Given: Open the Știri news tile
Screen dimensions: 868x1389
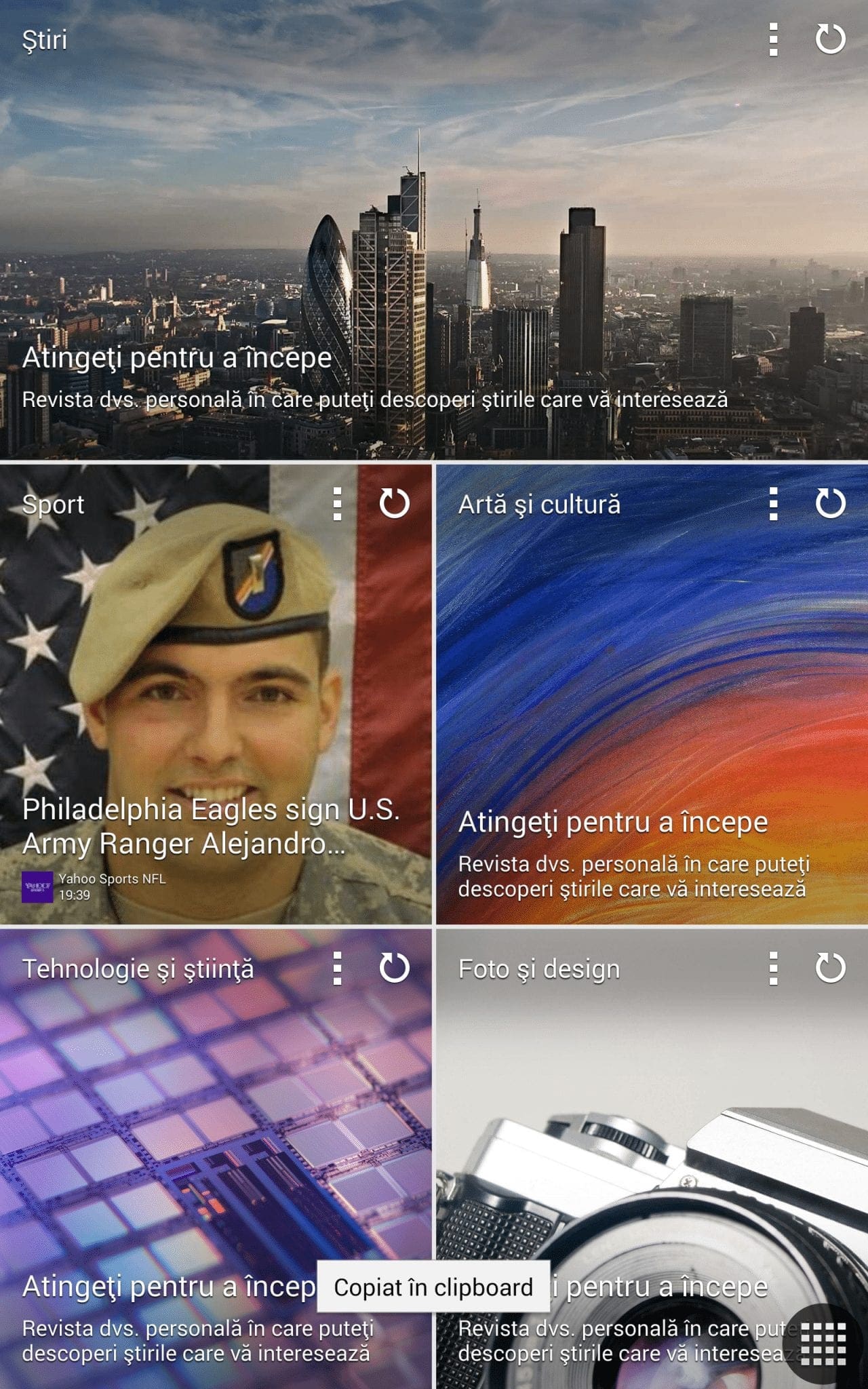Looking at the screenshot, I should (434, 271).
